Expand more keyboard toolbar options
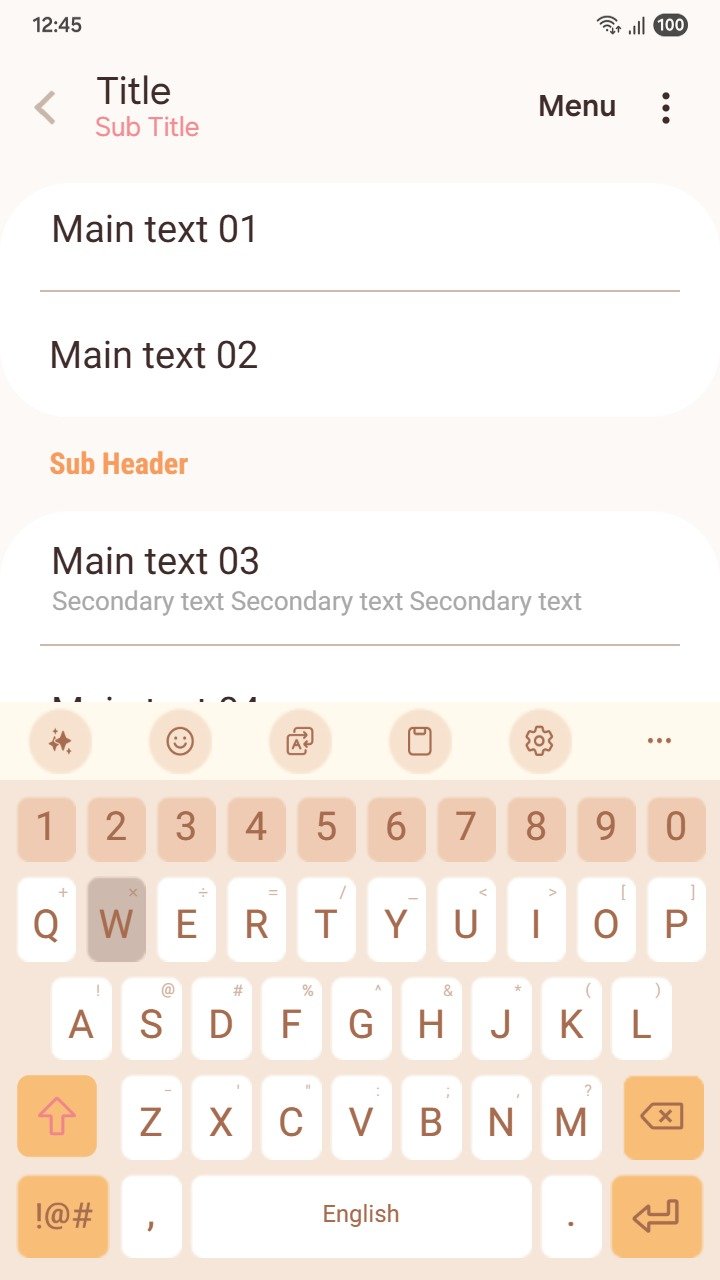Screen dimensions: 720x1280 coord(659,741)
